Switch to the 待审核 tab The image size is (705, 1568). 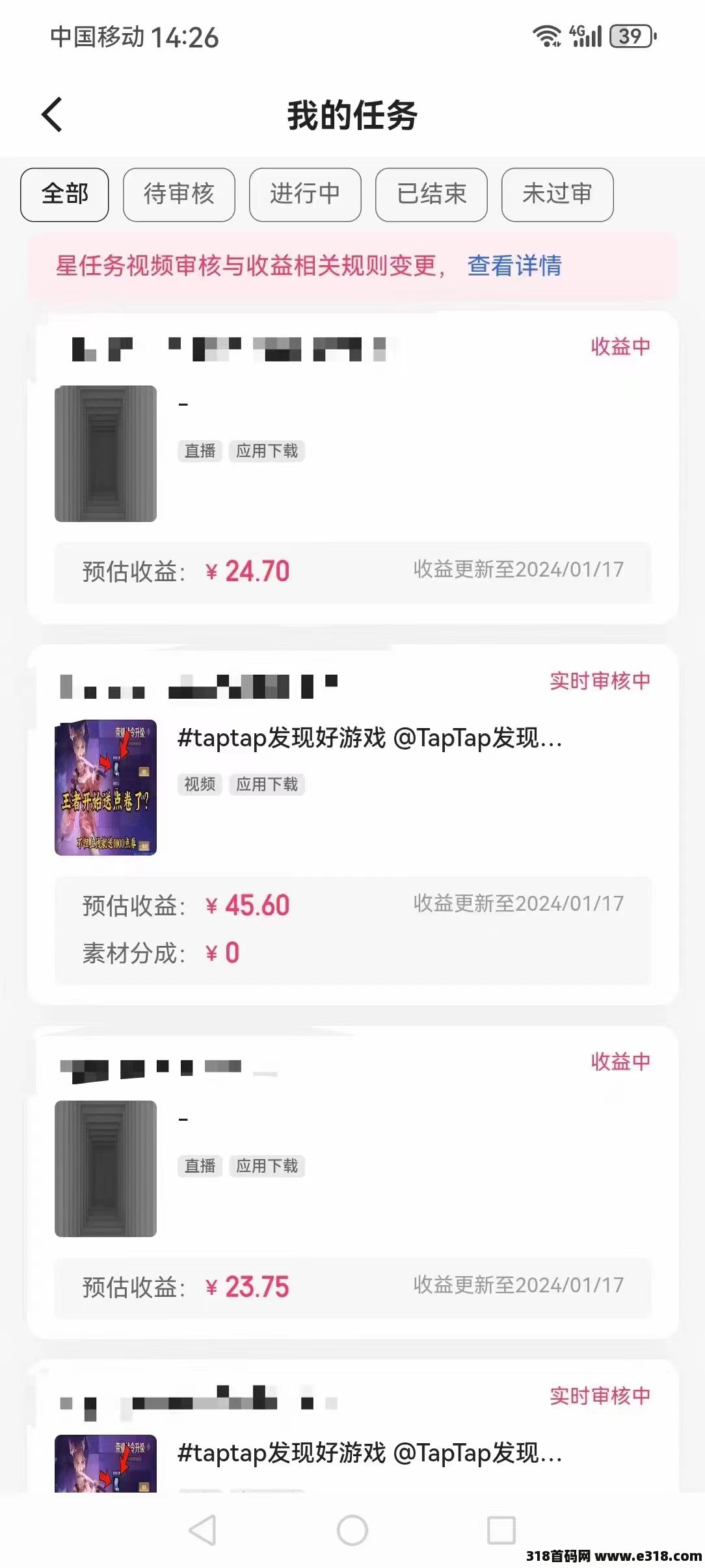pyautogui.click(x=179, y=194)
